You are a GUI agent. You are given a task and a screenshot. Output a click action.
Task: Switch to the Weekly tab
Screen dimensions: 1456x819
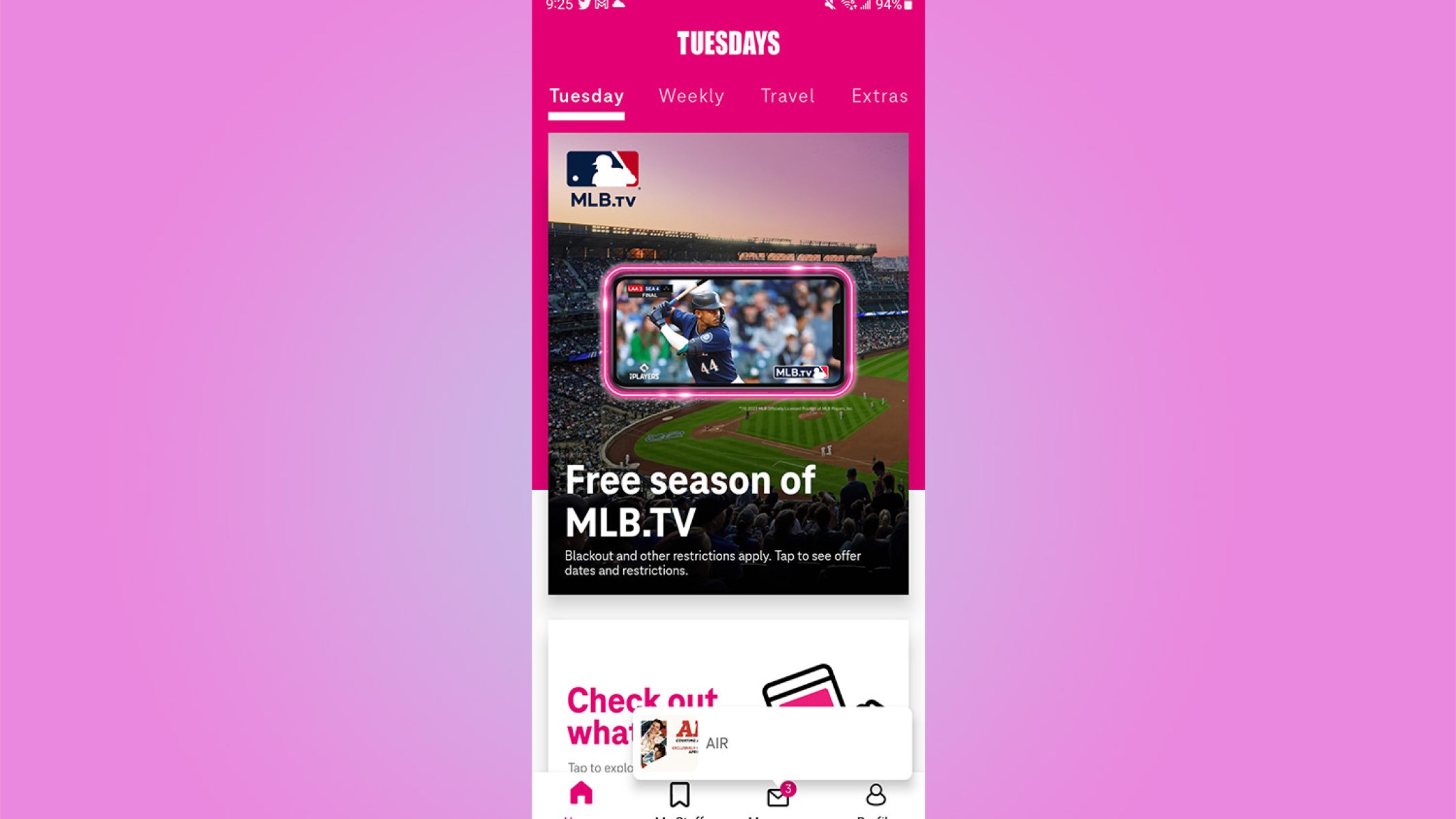[691, 96]
